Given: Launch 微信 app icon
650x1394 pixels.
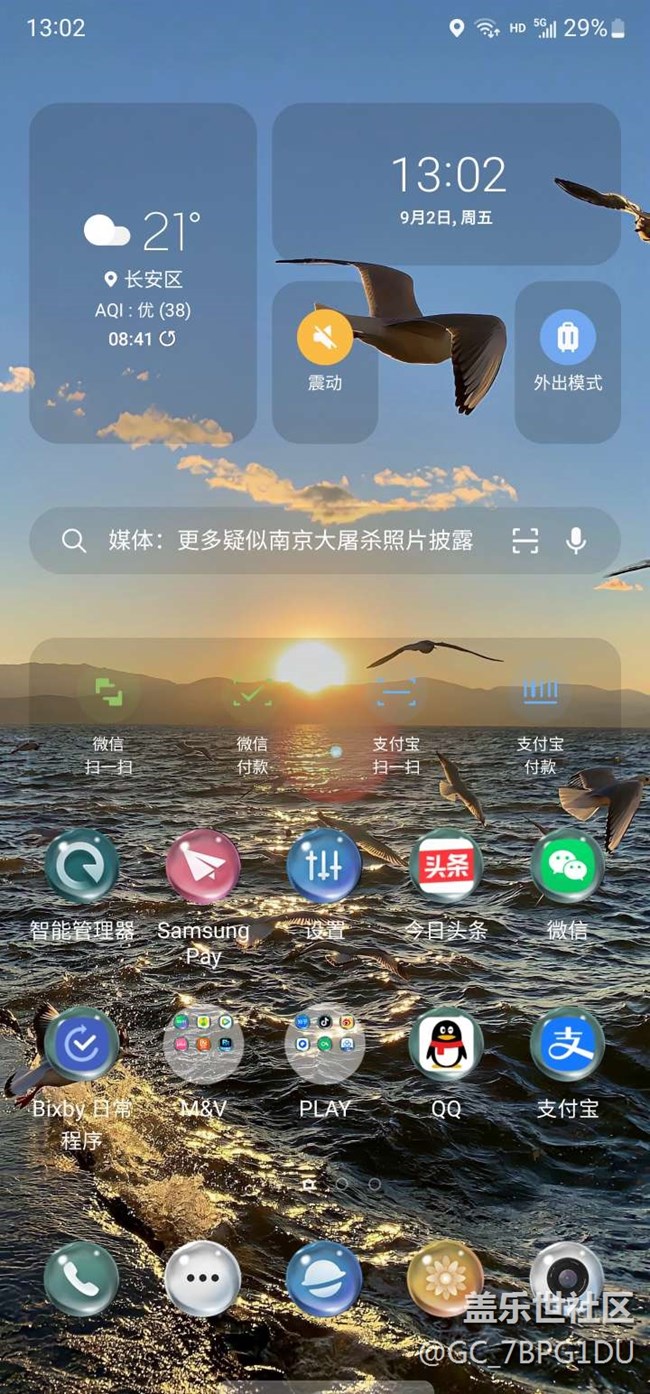Looking at the screenshot, I should (x=567, y=866).
